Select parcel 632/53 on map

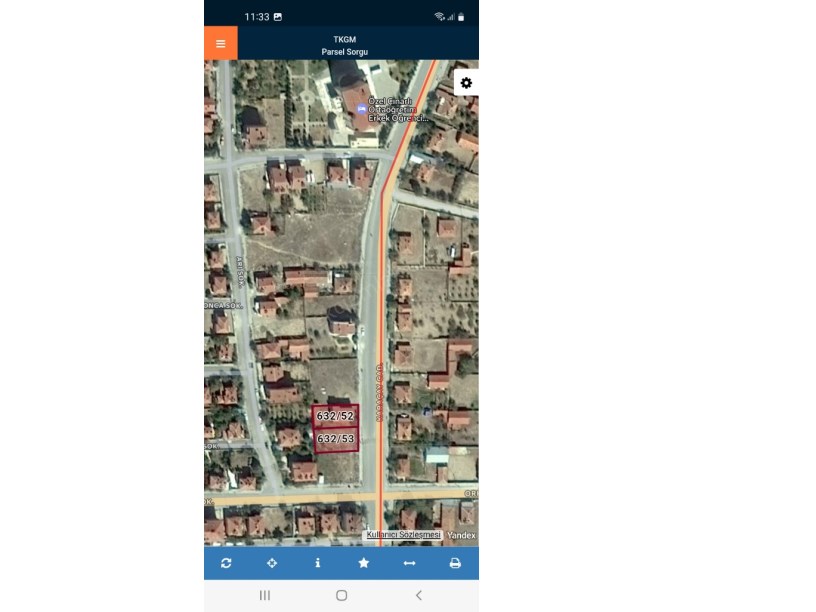point(335,439)
